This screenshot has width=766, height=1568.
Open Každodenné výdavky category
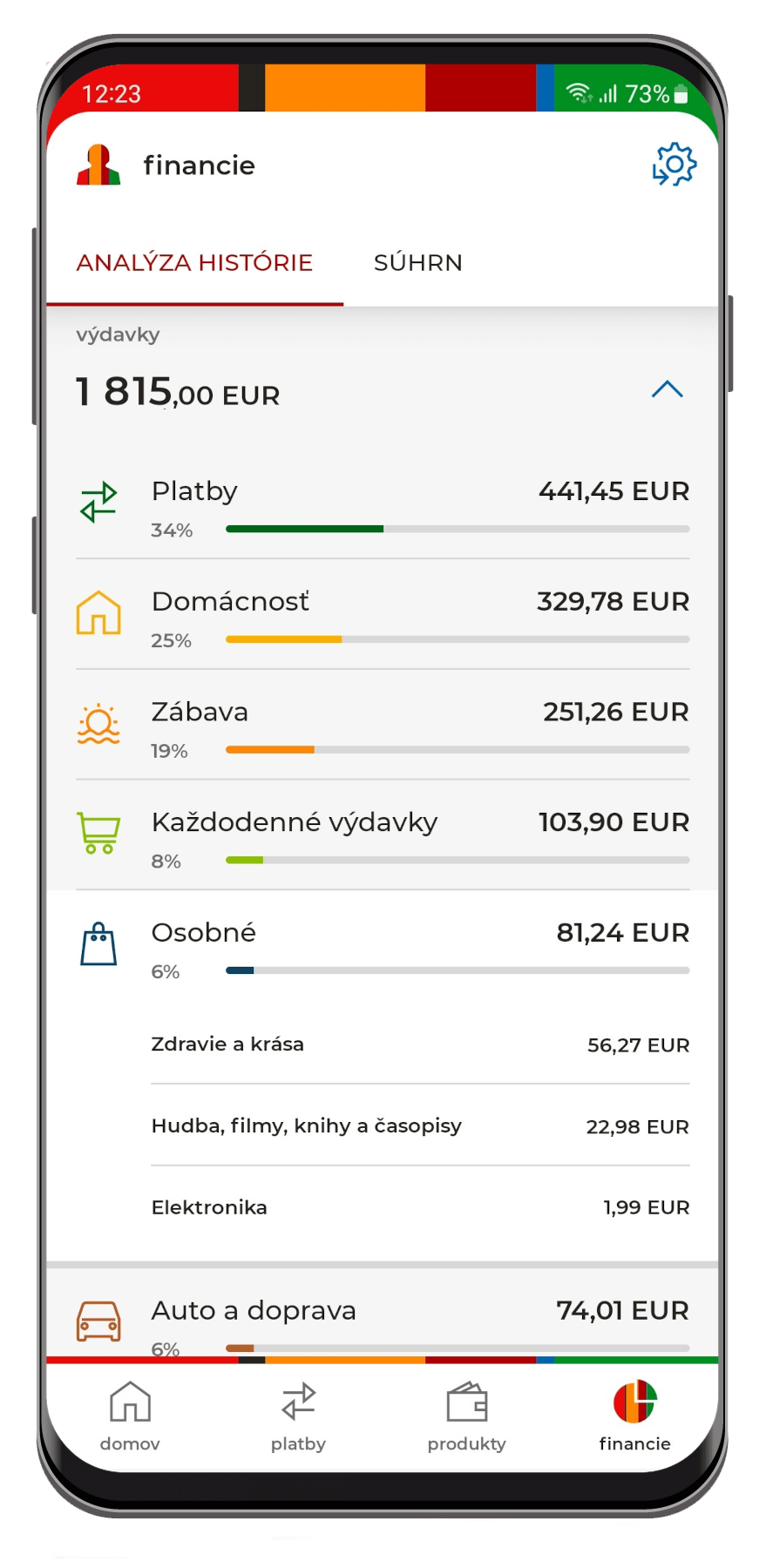pyautogui.click(x=383, y=835)
